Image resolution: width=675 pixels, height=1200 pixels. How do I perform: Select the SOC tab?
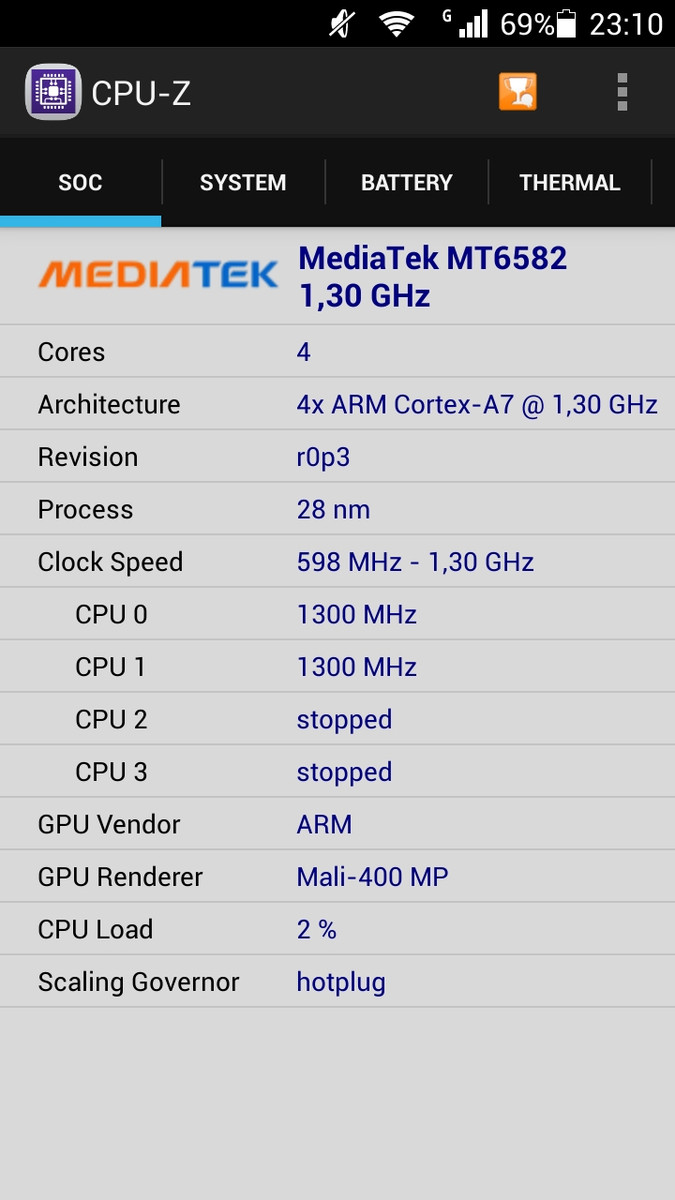(80, 183)
